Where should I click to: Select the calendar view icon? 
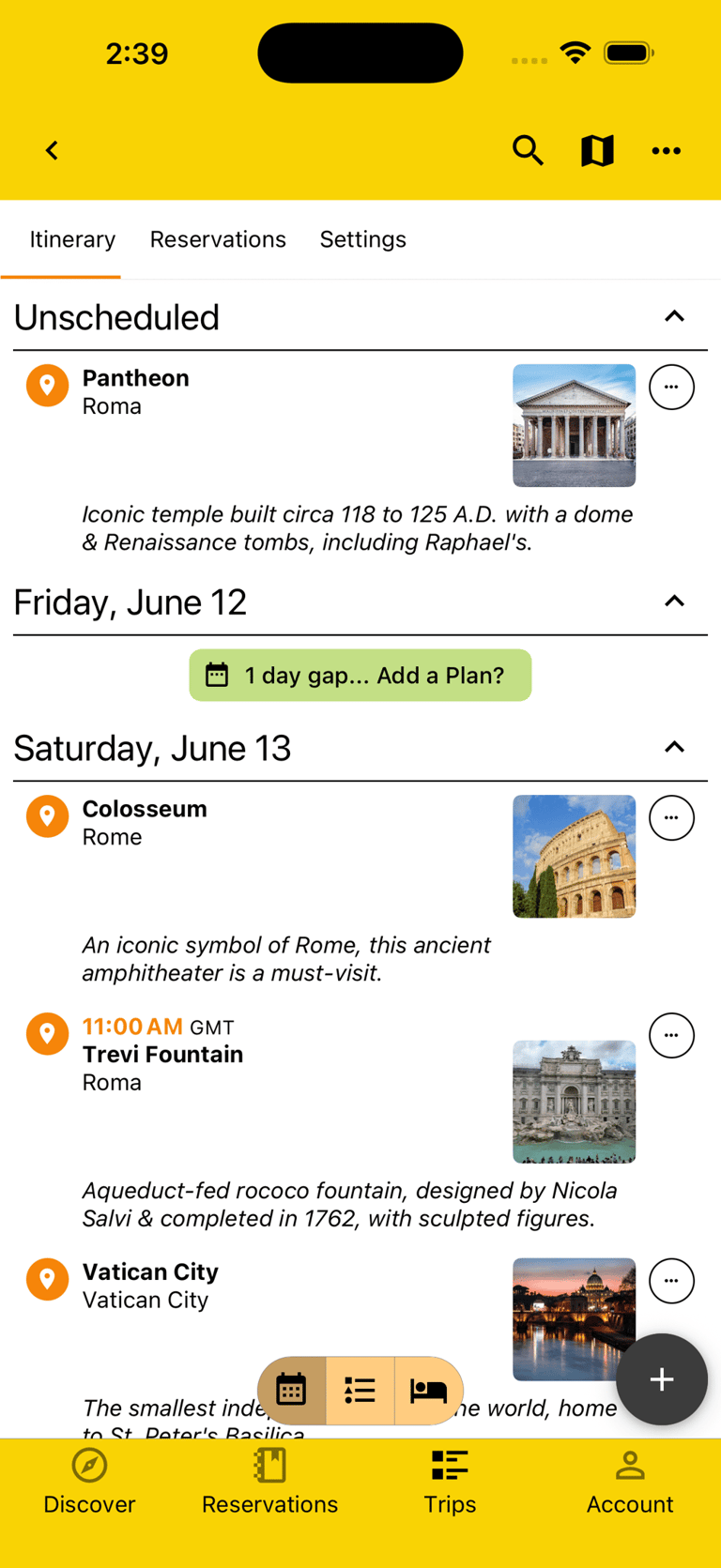coord(291,1391)
